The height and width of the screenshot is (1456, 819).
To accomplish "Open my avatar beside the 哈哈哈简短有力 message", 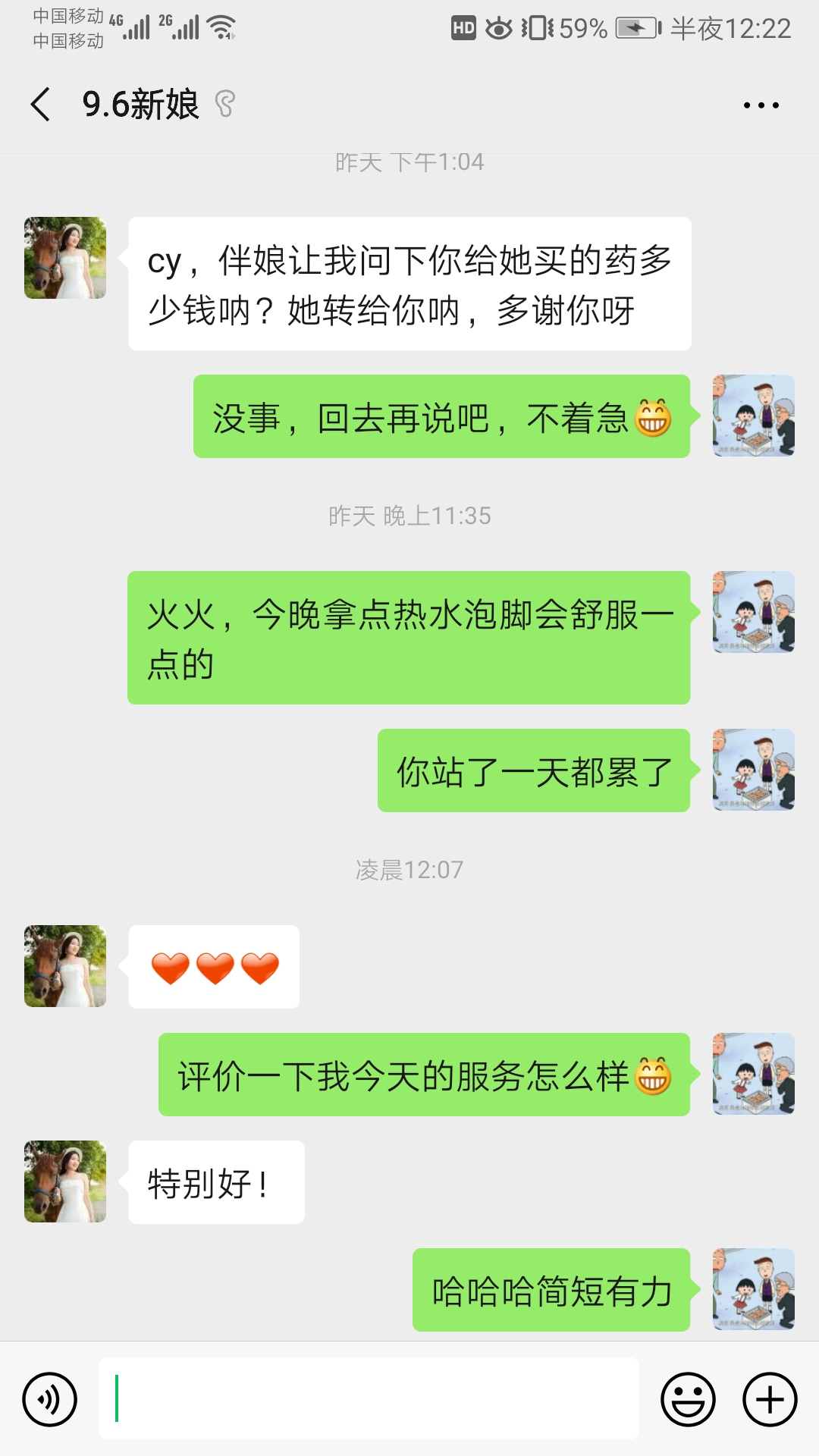I will point(753,1289).
